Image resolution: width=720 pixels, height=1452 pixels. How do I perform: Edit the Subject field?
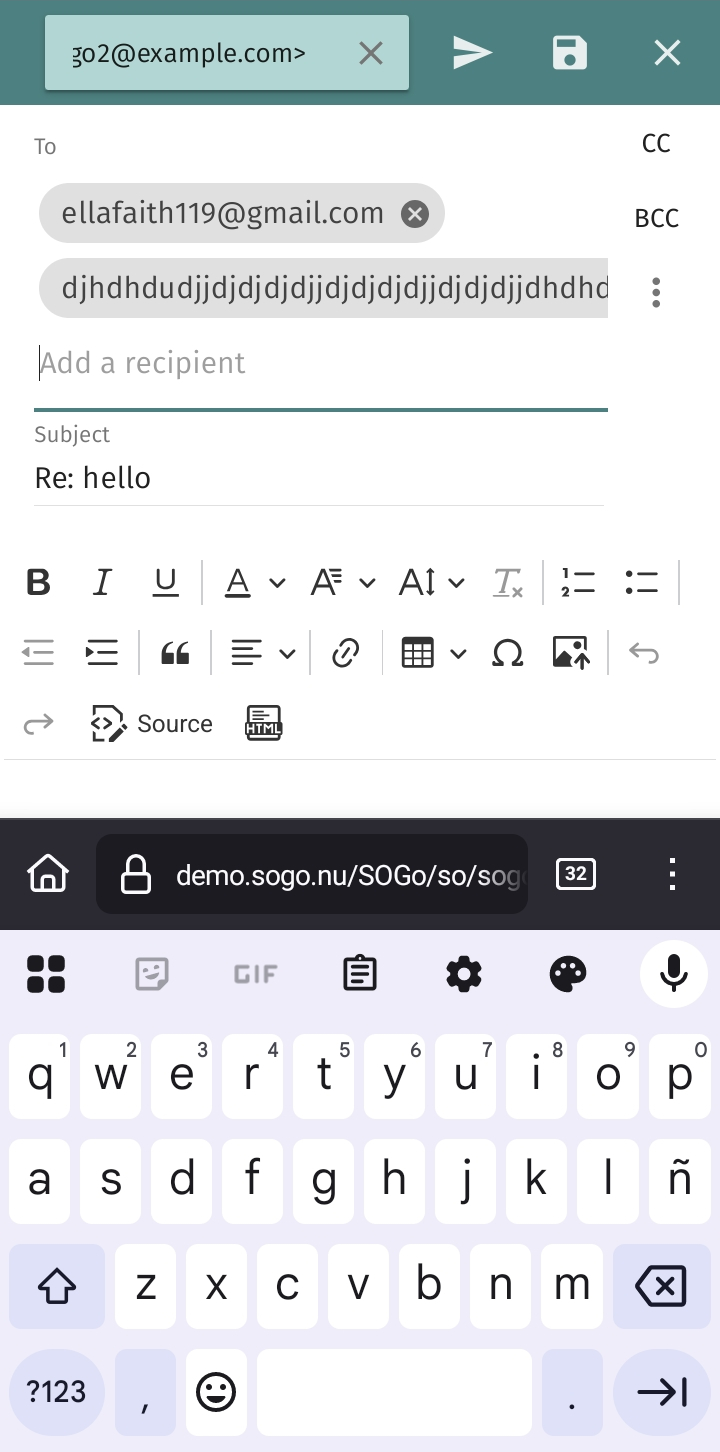318,478
